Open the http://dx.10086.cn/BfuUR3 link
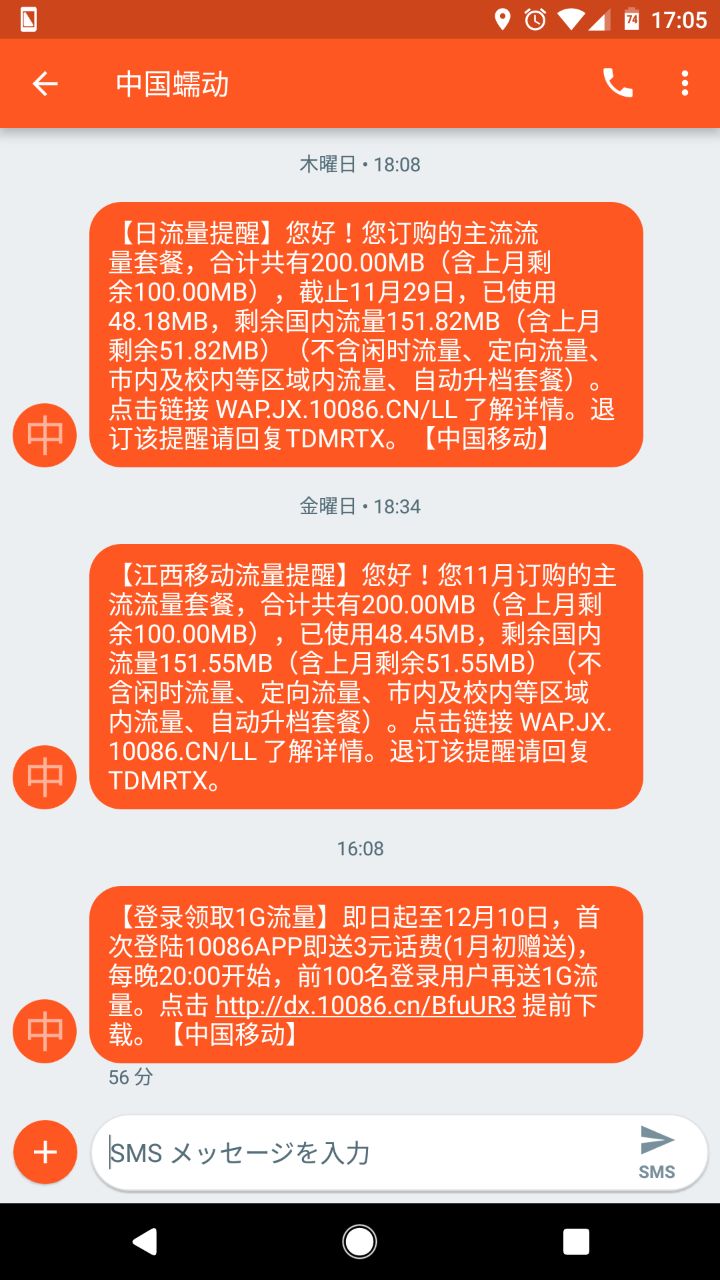 coord(365,1005)
